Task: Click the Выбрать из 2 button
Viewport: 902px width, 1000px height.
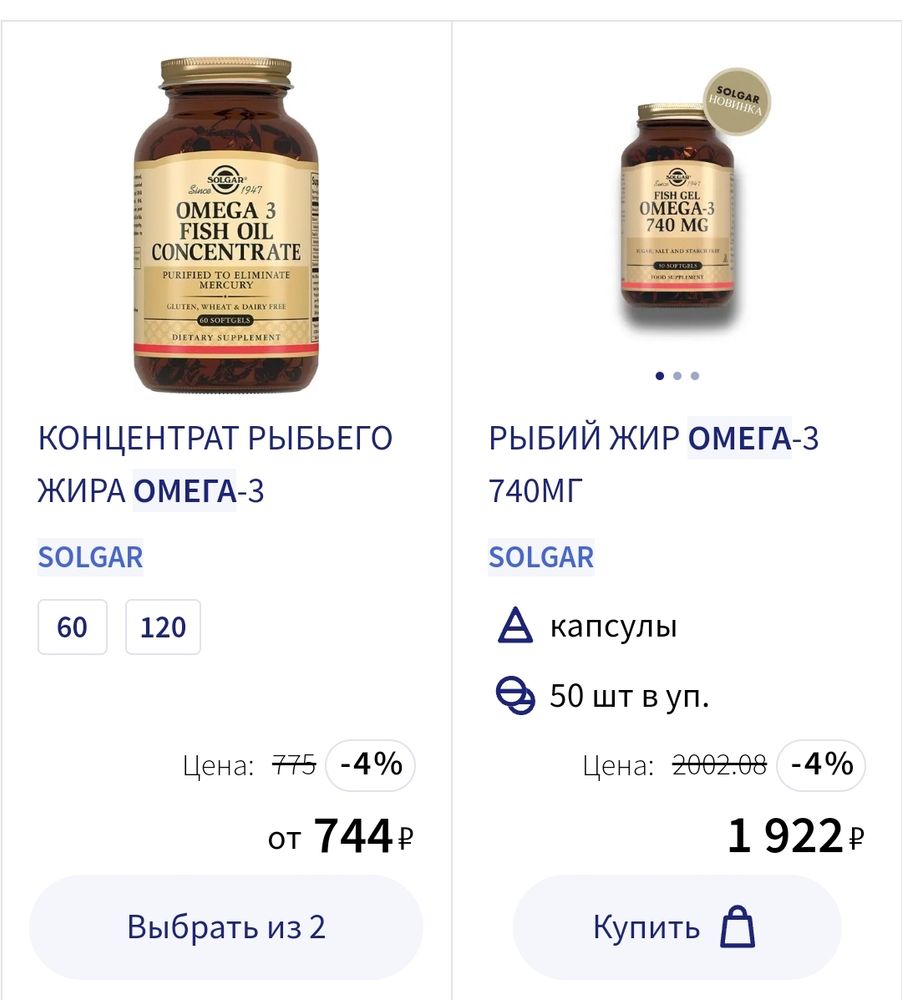Action: [226, 926]
